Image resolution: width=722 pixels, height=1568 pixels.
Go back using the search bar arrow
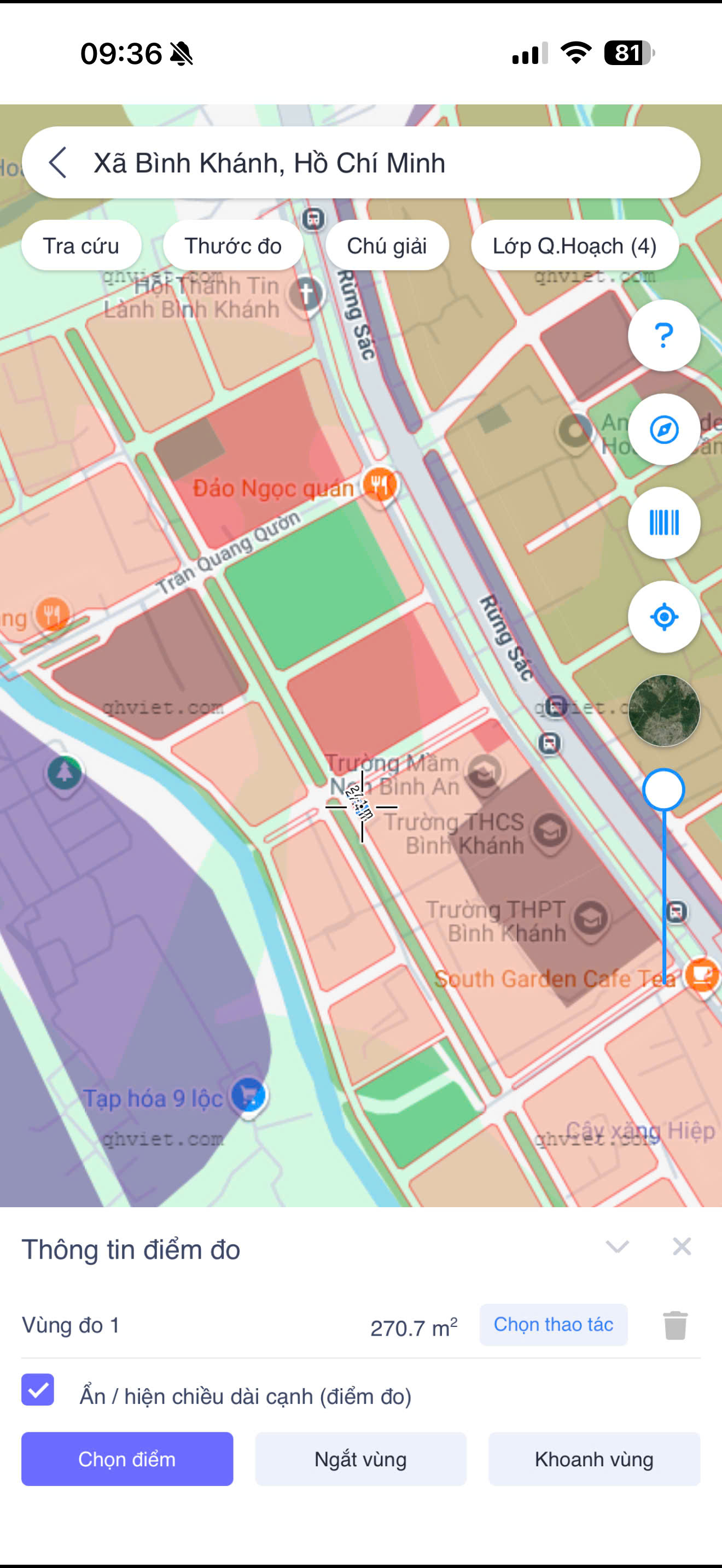pos(58,163)
